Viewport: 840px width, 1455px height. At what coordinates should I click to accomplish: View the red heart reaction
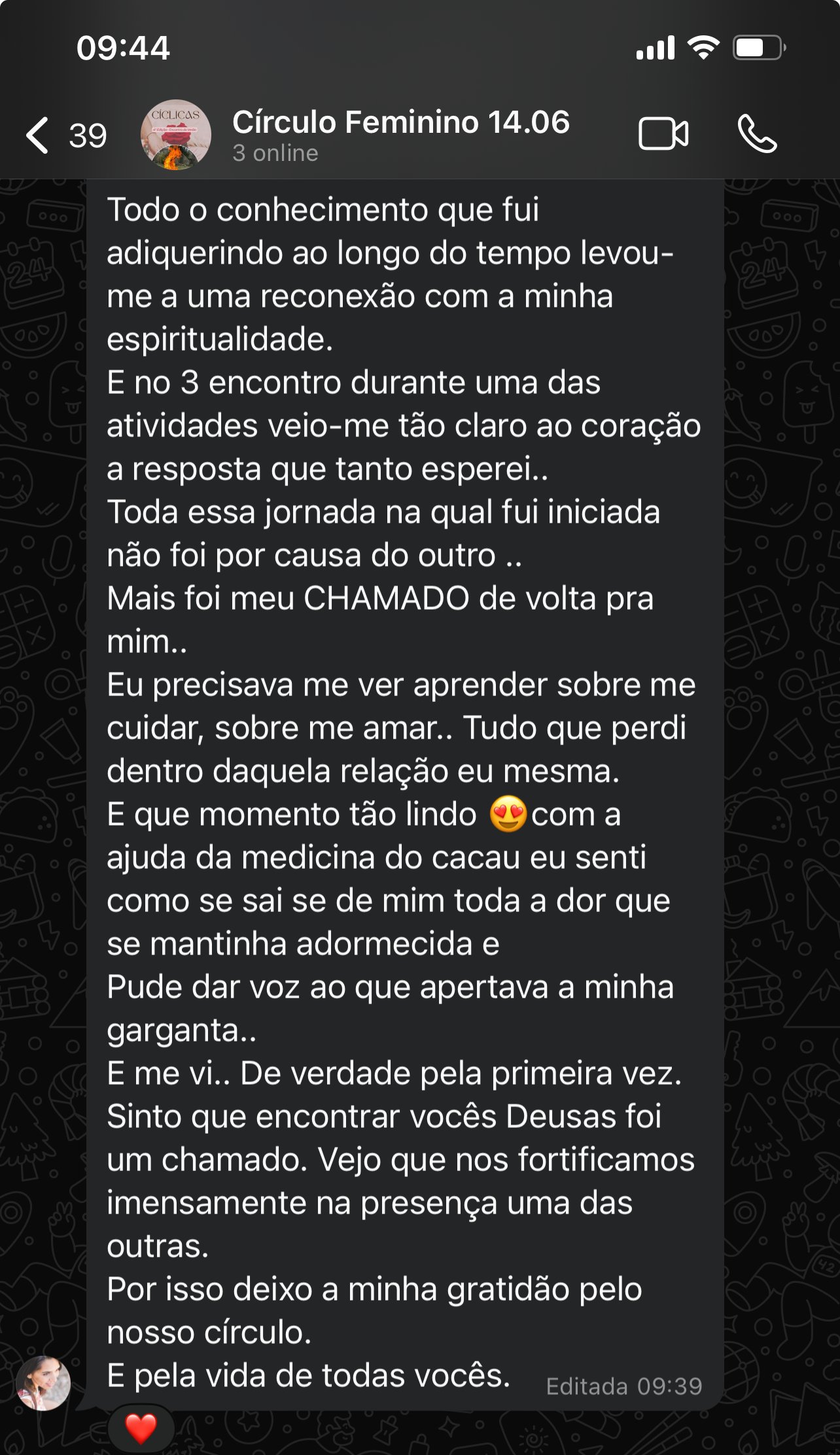(x=141, y=1428)
